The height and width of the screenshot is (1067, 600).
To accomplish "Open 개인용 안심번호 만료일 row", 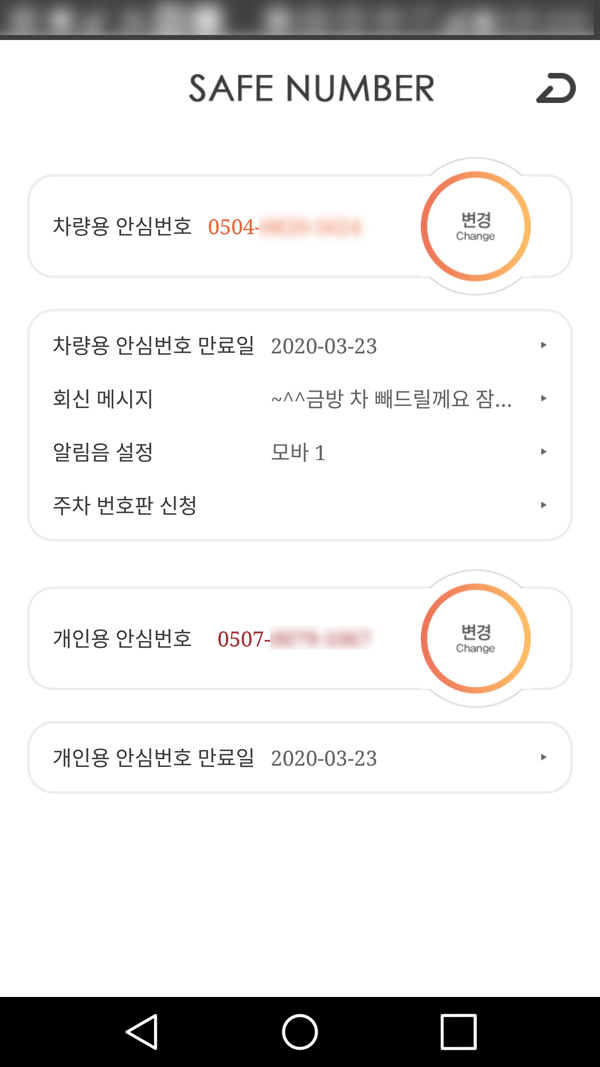I will (x=299, y=757).
